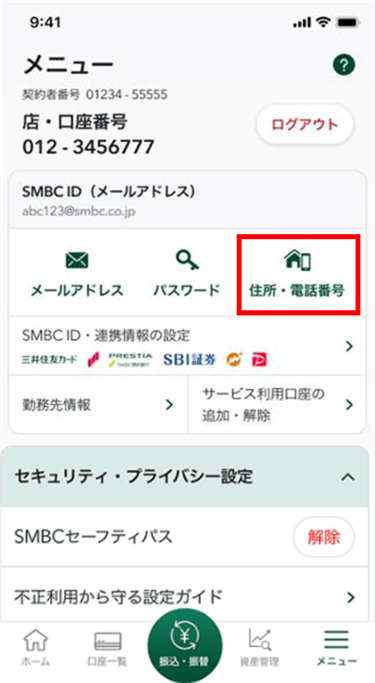This screenshot has width=375, height=683.
Task: Switch to the ホーム tab
Action: coord(36,648)
